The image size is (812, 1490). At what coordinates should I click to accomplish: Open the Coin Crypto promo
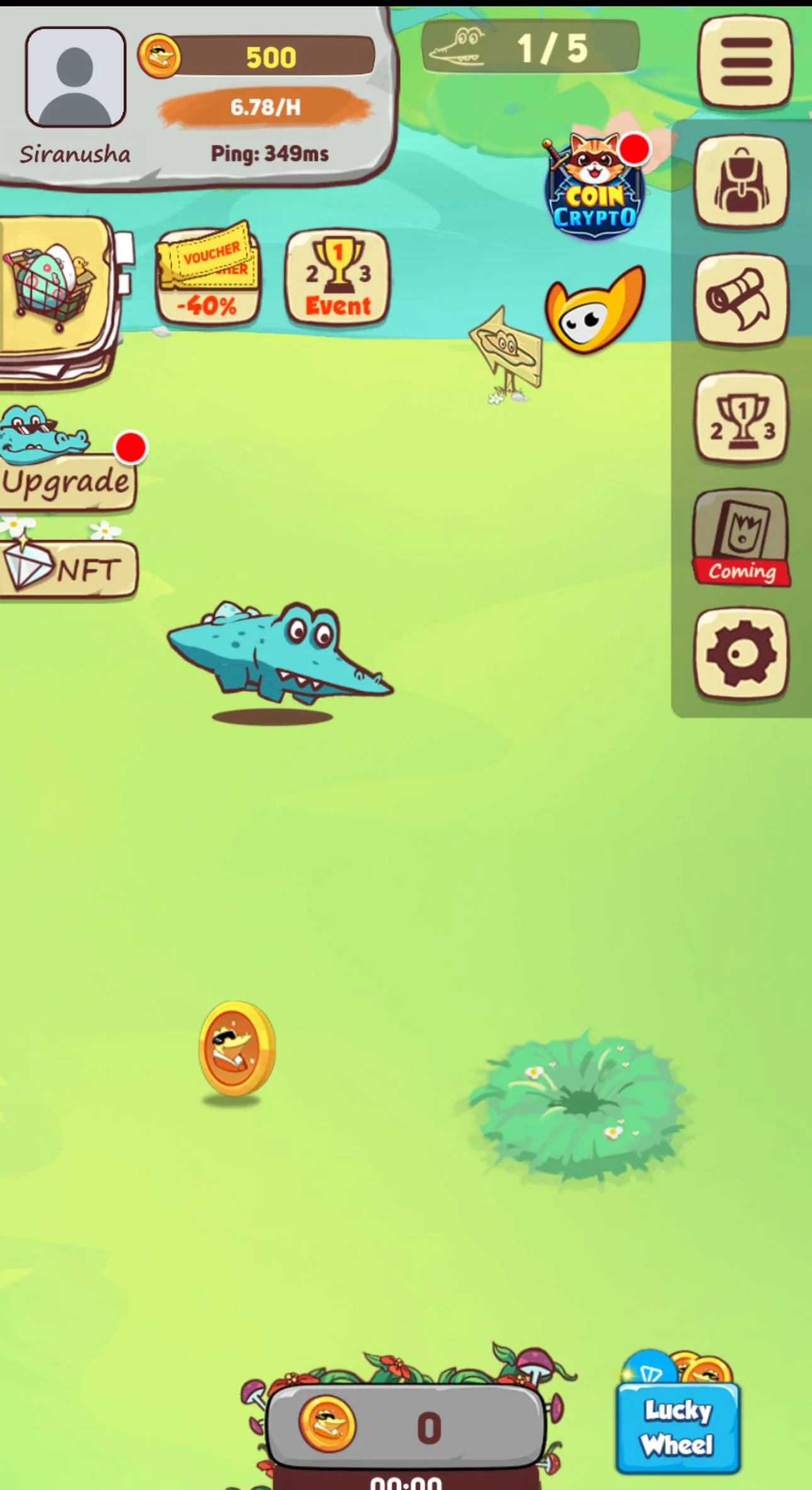pyautogui.click(x=595, y=186)
